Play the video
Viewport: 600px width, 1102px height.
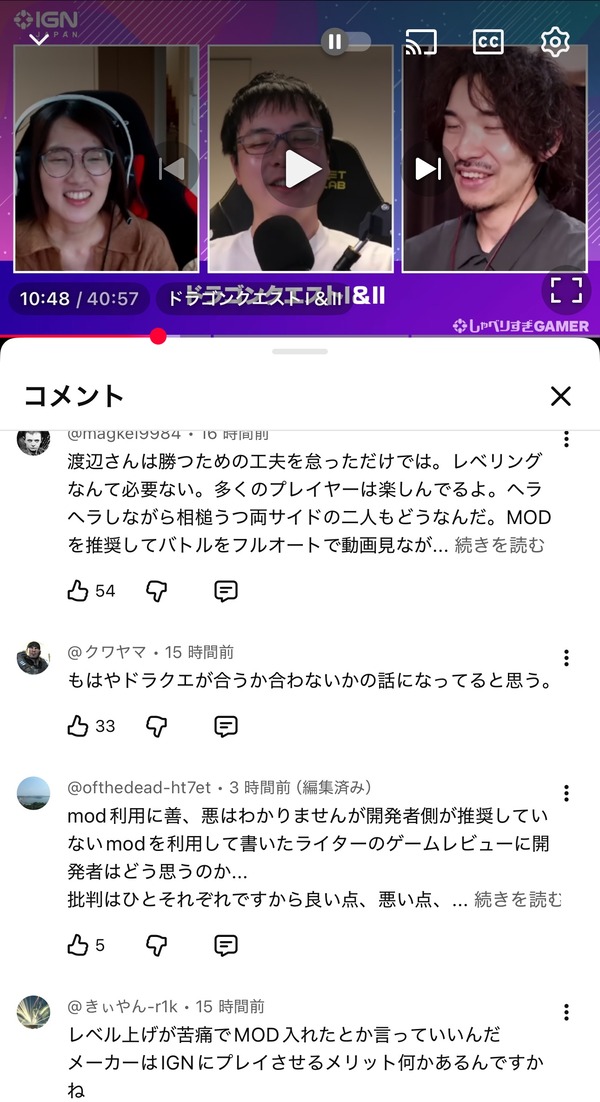pos(299,169)
